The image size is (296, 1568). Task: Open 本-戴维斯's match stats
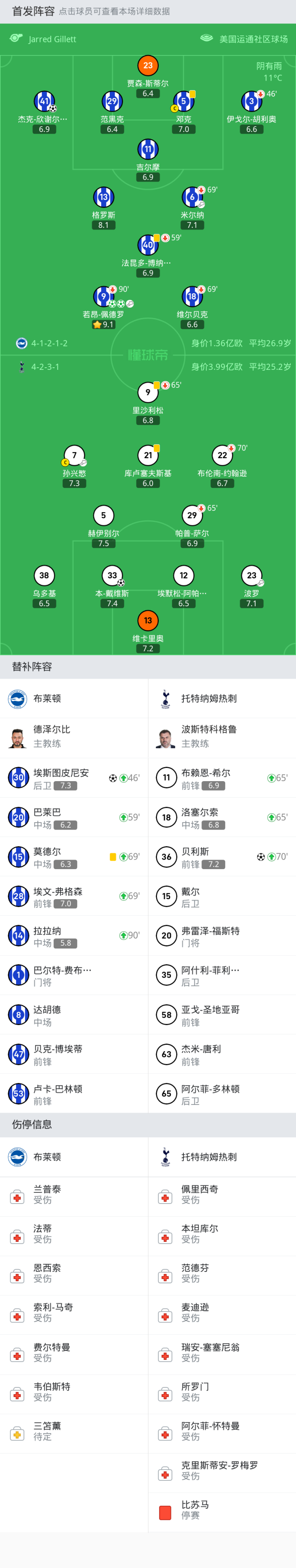[112, 576]
